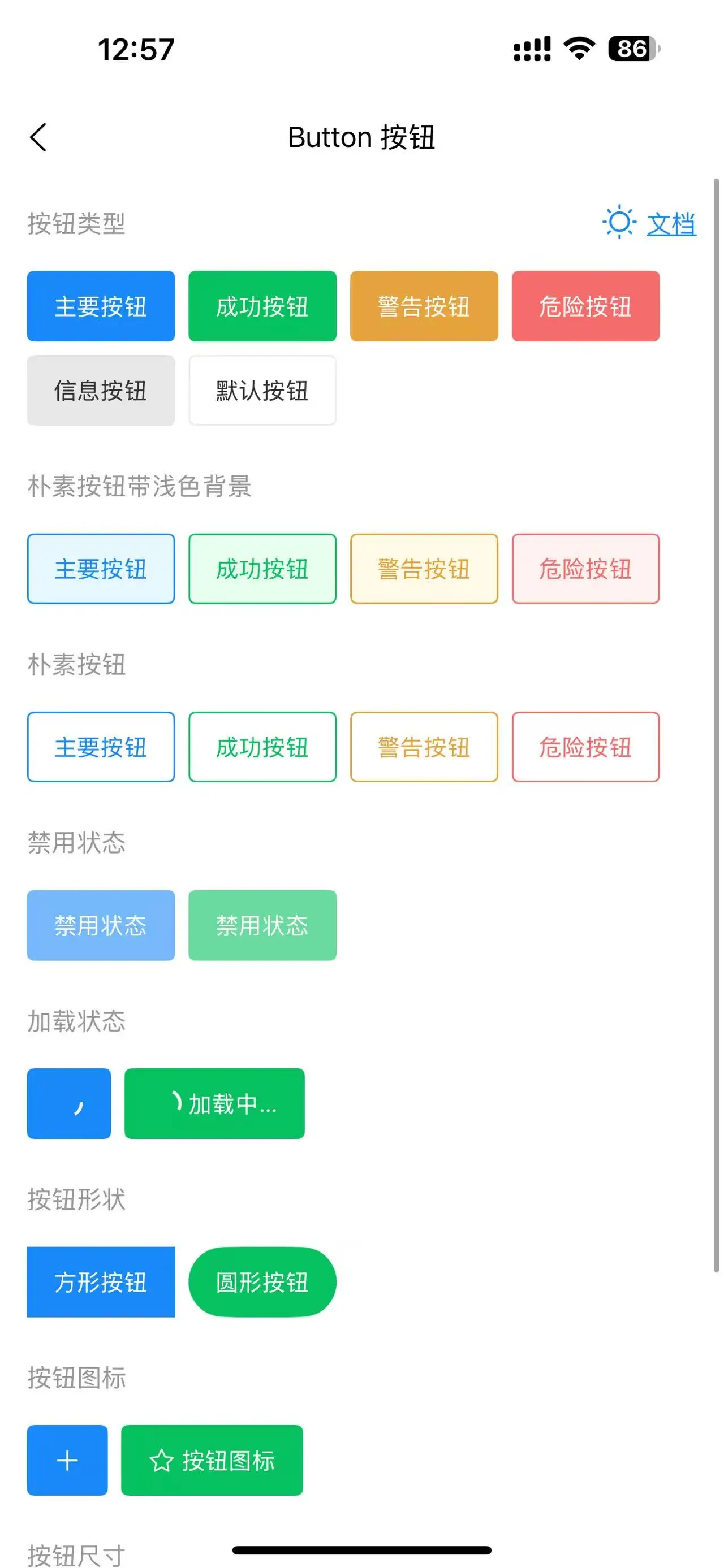Image resolution: width=724 pixels, height=1568 pixels.
Task: Toggle the sun theme icon
Action: [619, 222]
